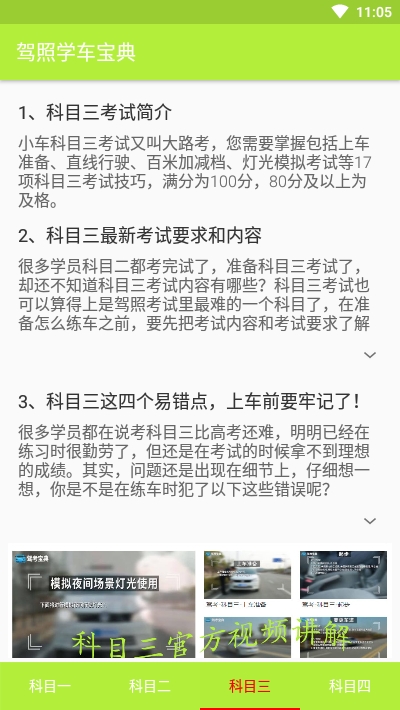The height and width of the screenshot is (710, 400).
Task: Switch to the 科目一 tab
Action: [50, 686]
